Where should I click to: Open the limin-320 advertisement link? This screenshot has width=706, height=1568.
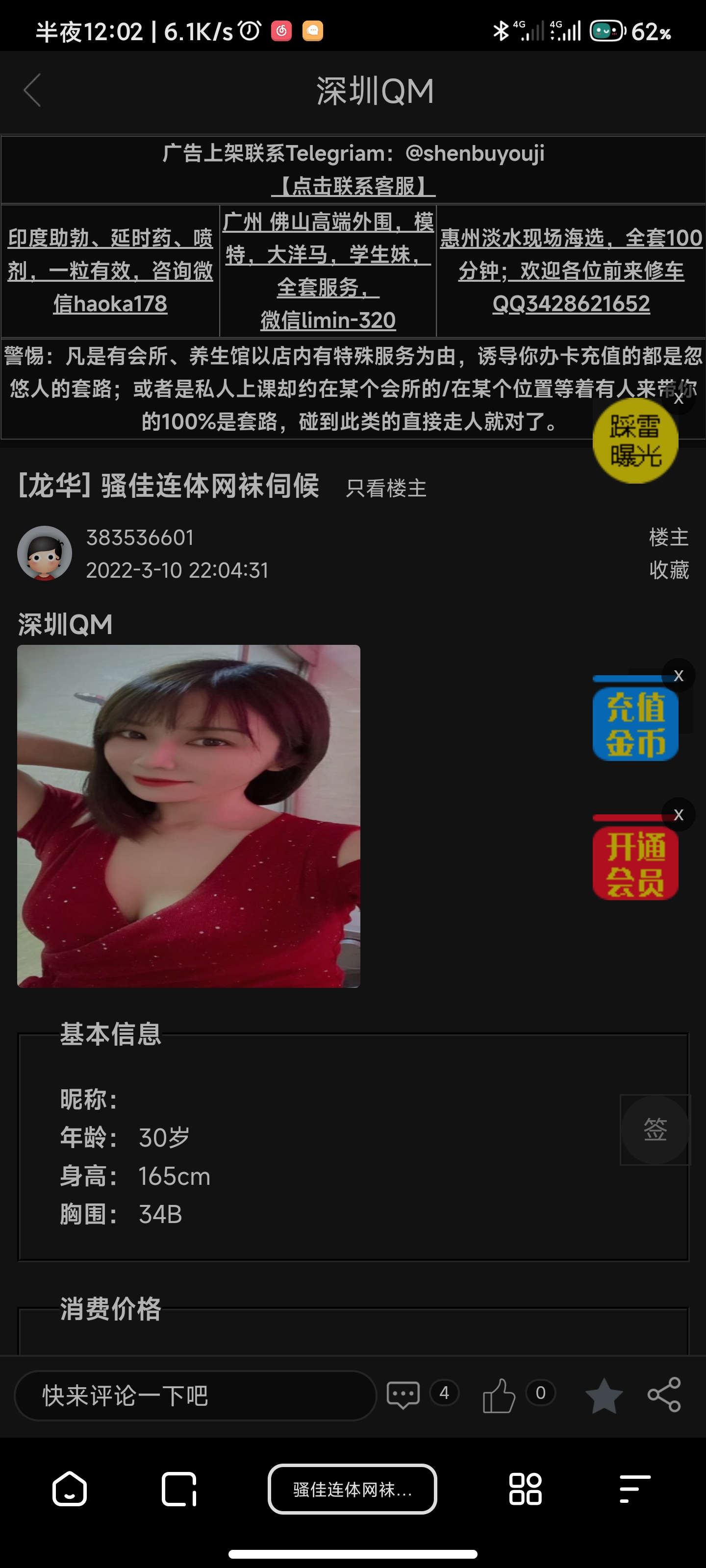328,271
